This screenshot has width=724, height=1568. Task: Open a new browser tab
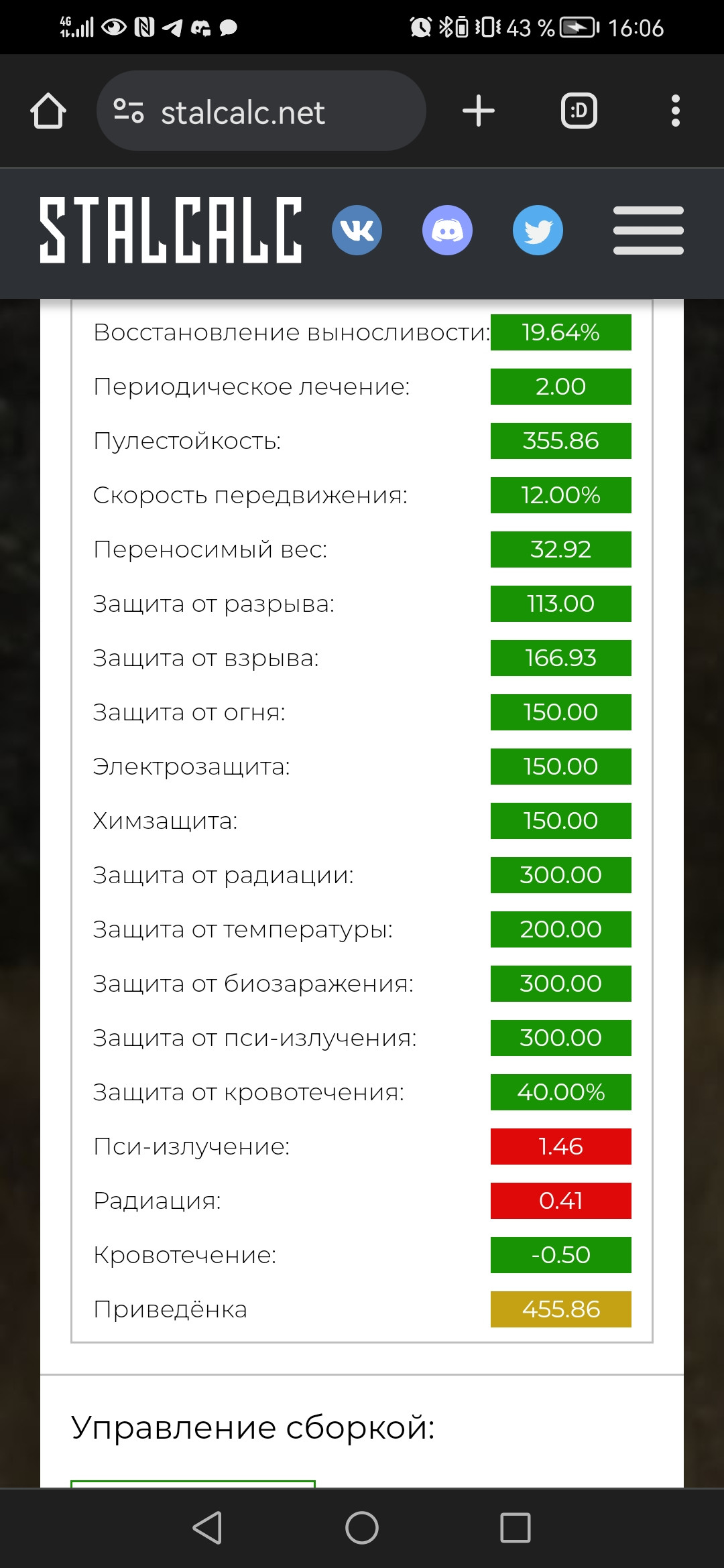[479, 111]
